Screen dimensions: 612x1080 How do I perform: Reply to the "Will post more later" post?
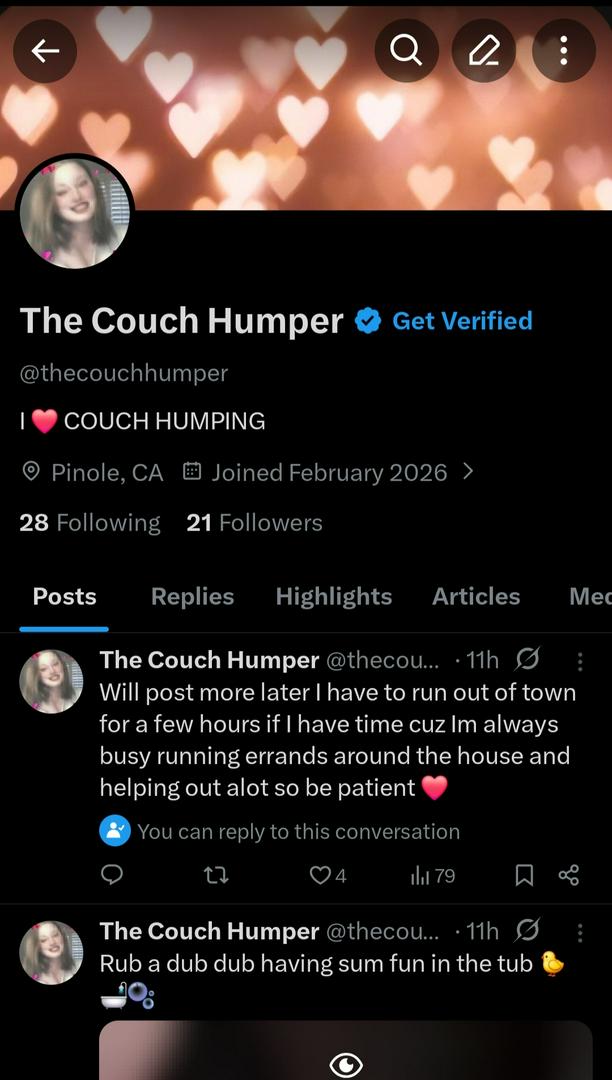coord(112,876)
